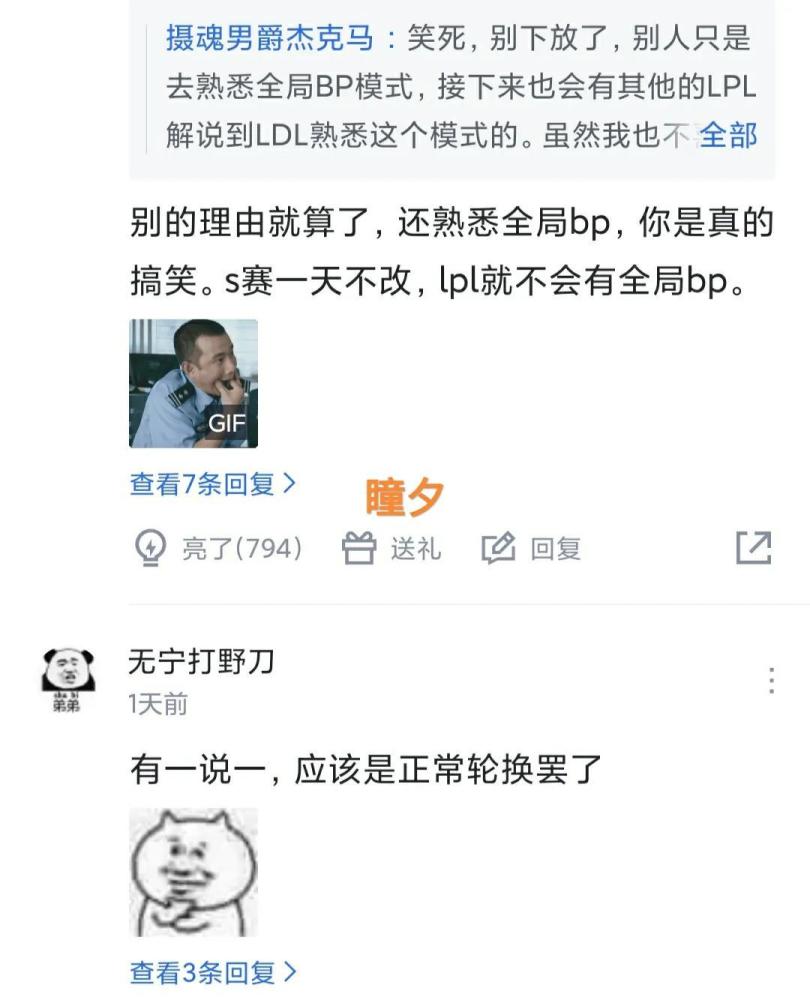
Task: Open profile of username 无宁打野刀
Action: coord(201,662)
